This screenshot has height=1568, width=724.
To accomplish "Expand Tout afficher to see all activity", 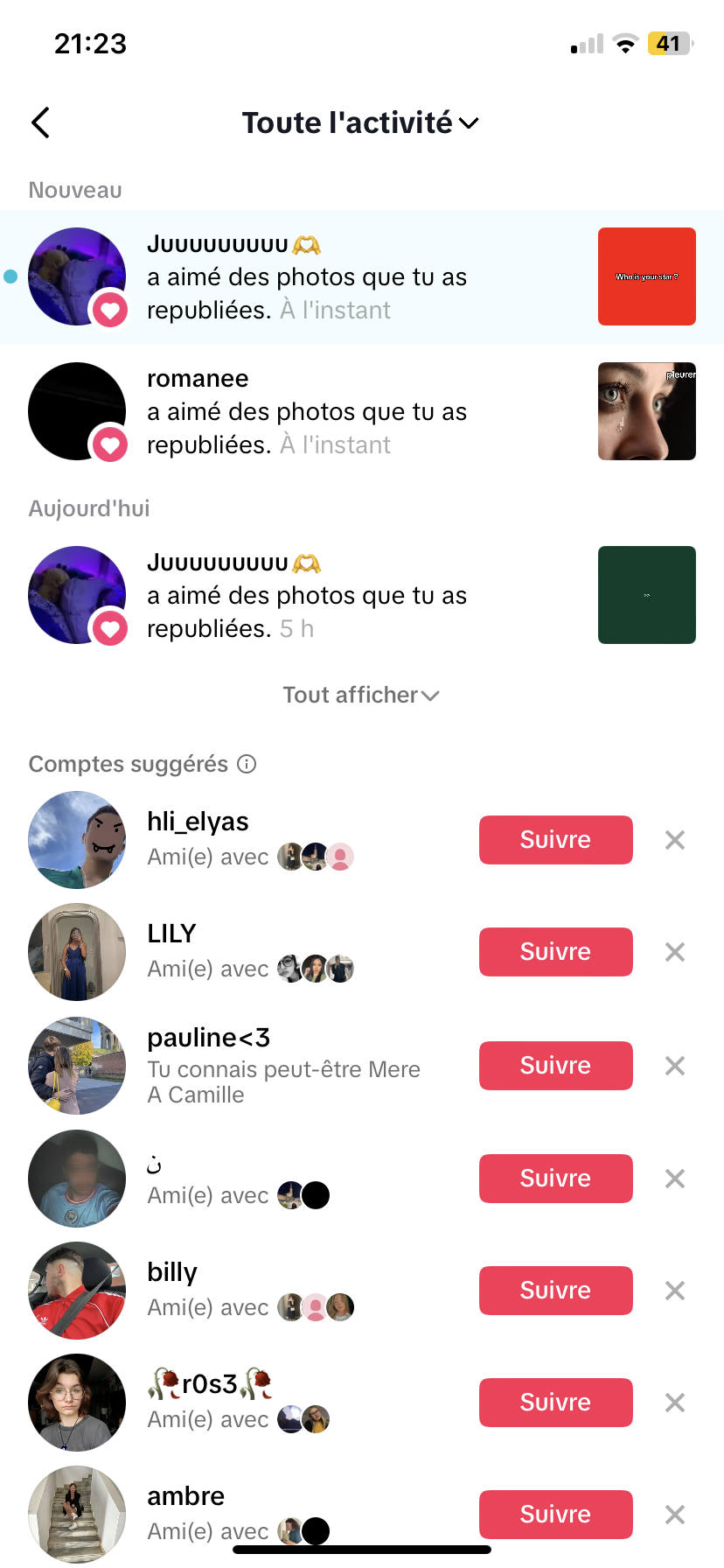I will tap(360, 696).
